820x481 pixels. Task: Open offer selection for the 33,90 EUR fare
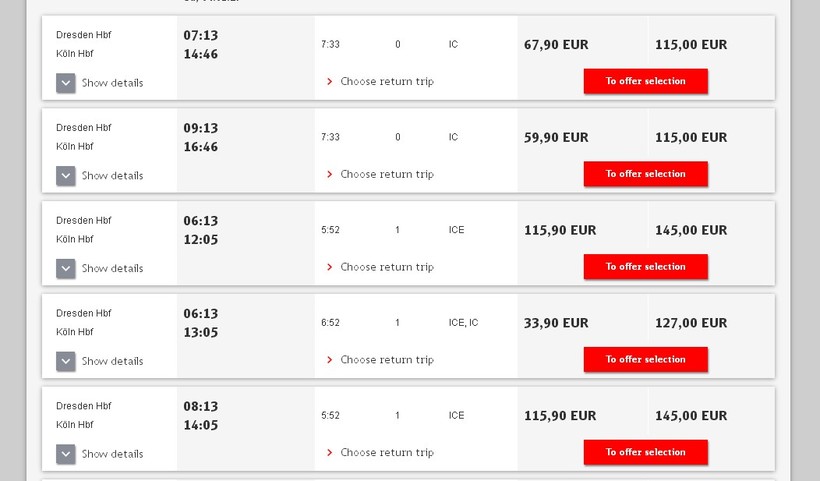click(645, 360)
